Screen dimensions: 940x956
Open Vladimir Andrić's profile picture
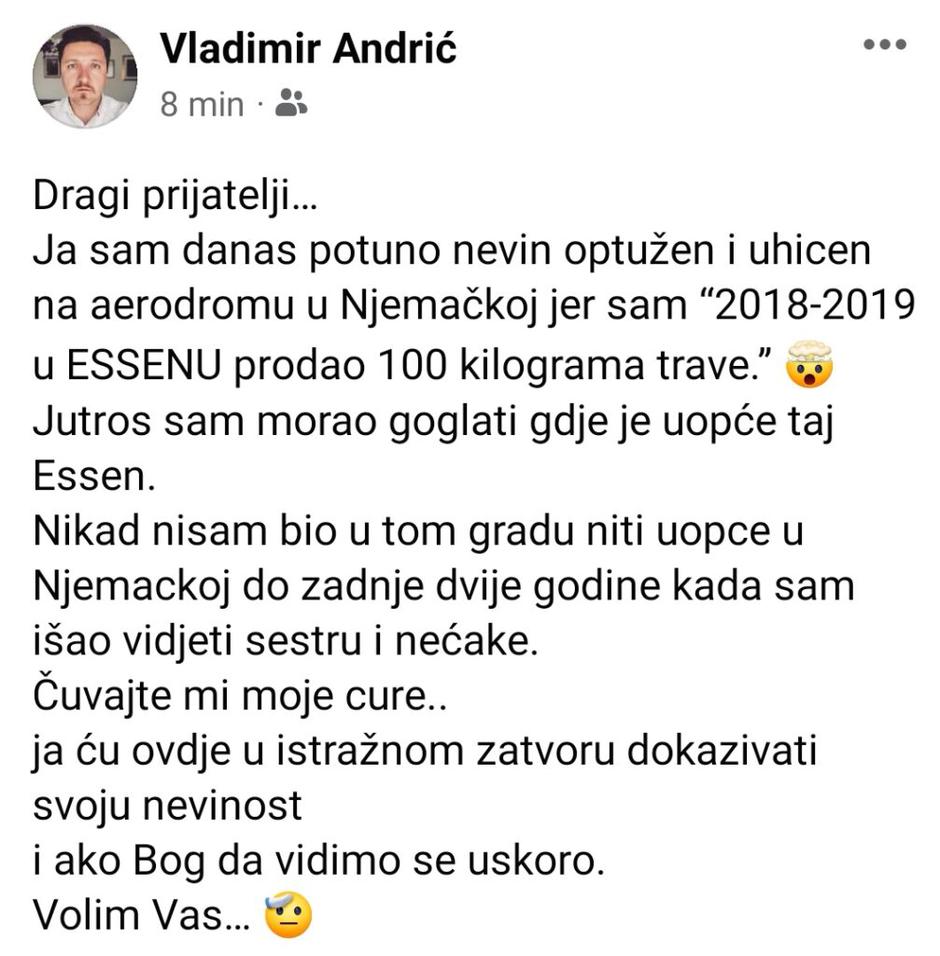point(85,76)
